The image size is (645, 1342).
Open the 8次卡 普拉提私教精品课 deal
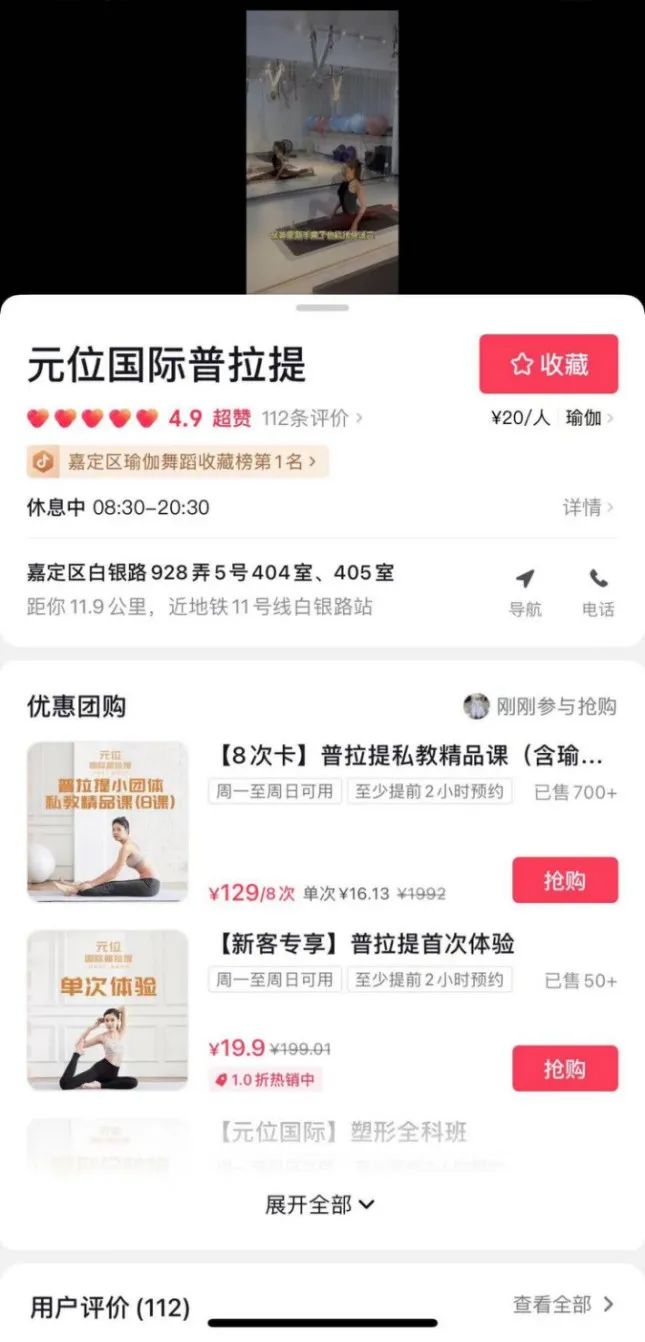[410, 756]
